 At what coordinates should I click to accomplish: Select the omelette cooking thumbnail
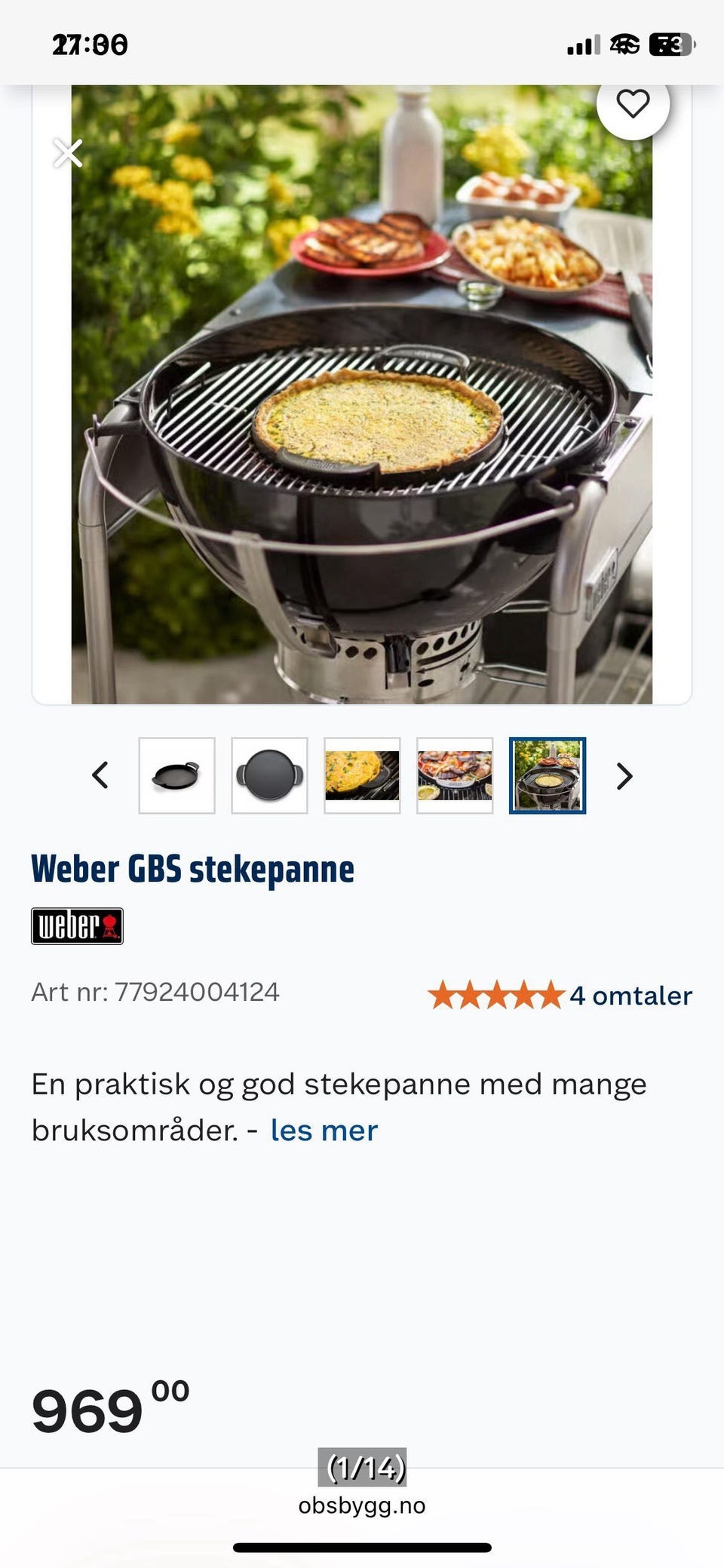coord(362,775)
